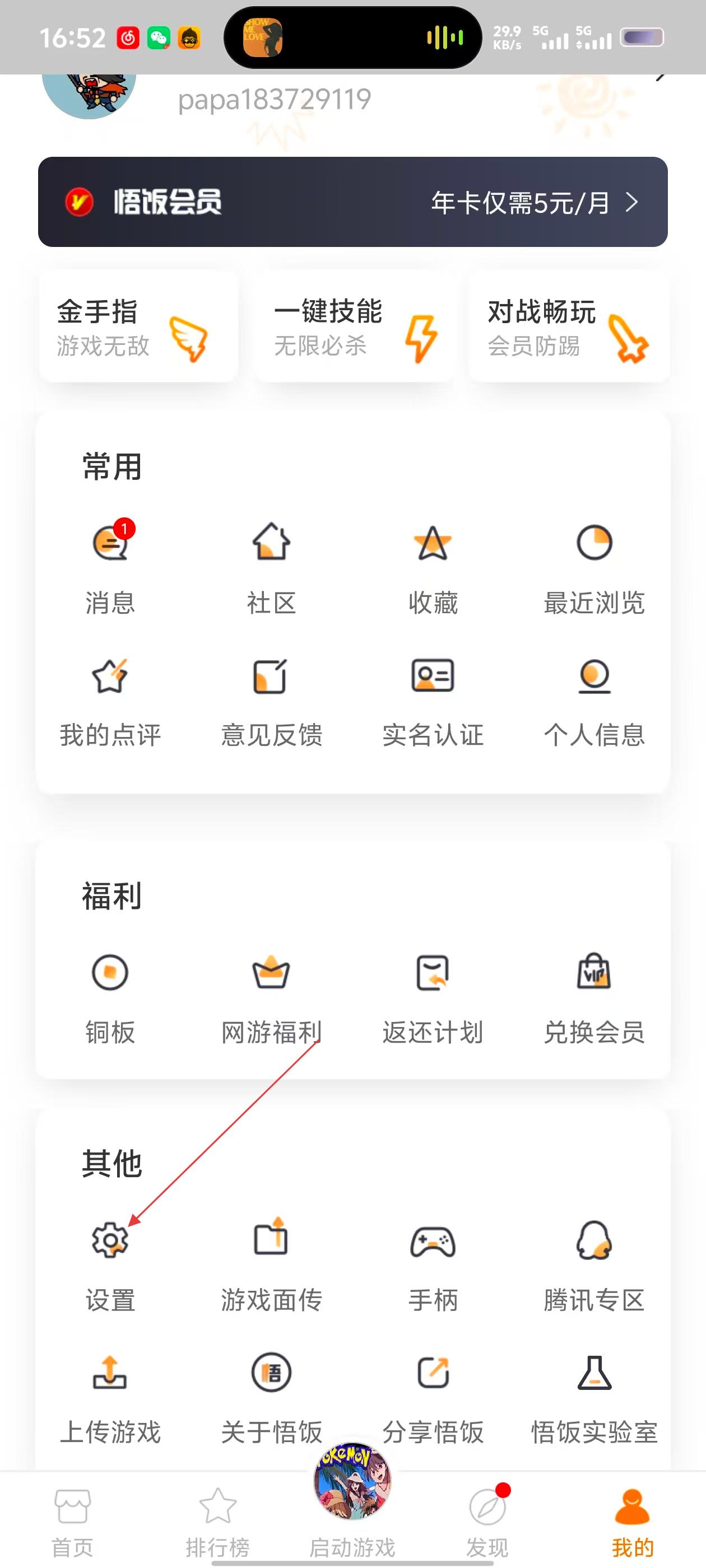Screen dimensions: 706x1568
Task: Tap 兑换会员 to redeem membership
Action: tap(594, 996)
